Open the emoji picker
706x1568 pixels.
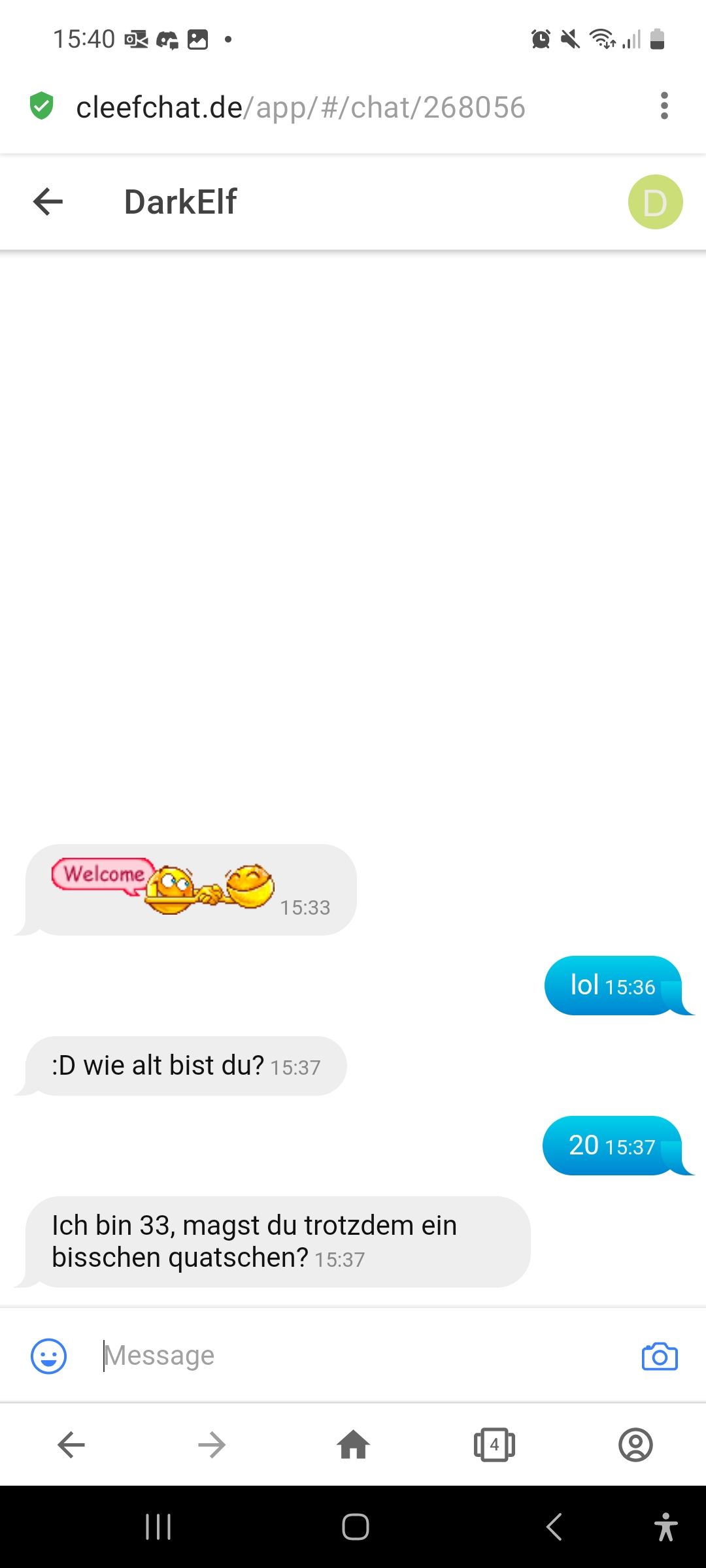point(49,1356)
